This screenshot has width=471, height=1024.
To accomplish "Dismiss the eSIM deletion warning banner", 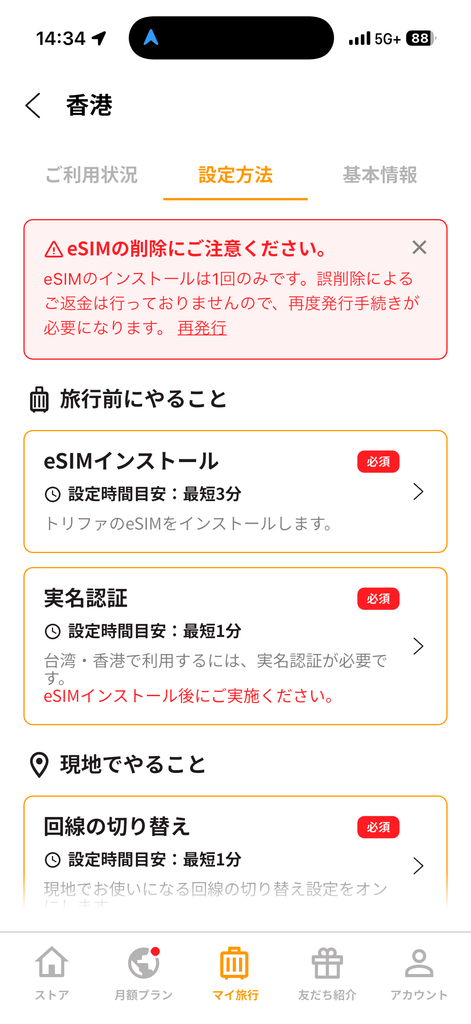I will (419, 248).
